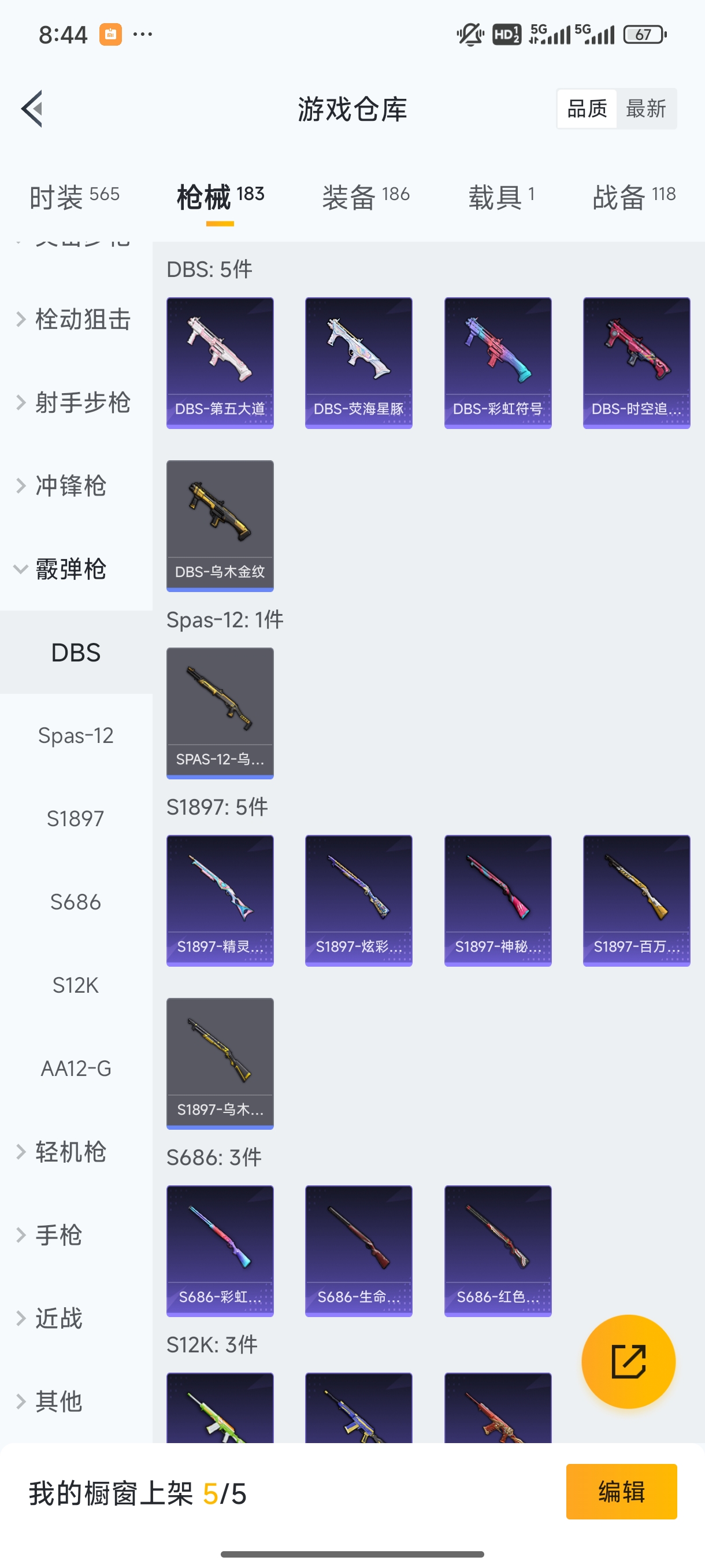The image size is (705, 1568).
Task: Switch to the 时装 tab
Action: 74,197
